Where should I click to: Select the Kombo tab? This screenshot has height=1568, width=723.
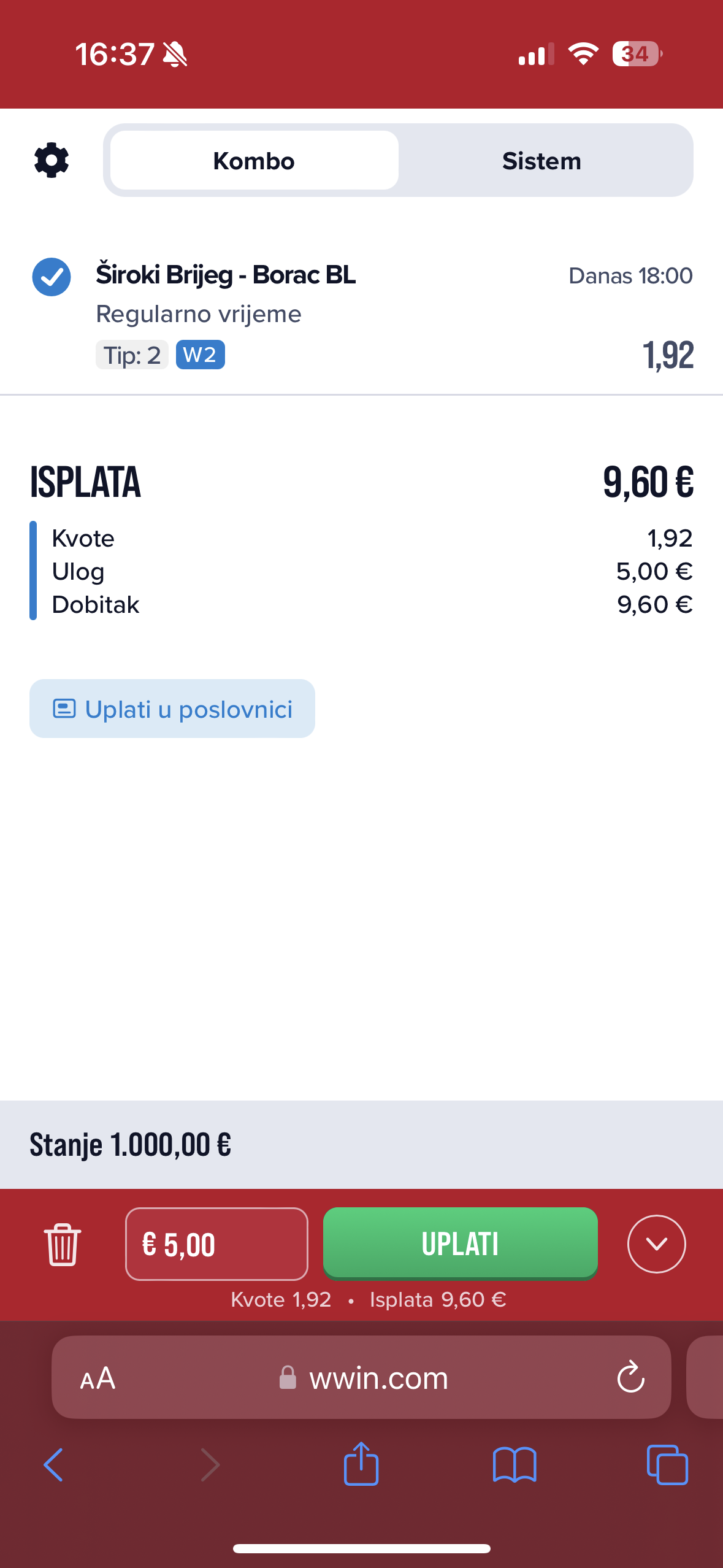click(x=254, y=161)
